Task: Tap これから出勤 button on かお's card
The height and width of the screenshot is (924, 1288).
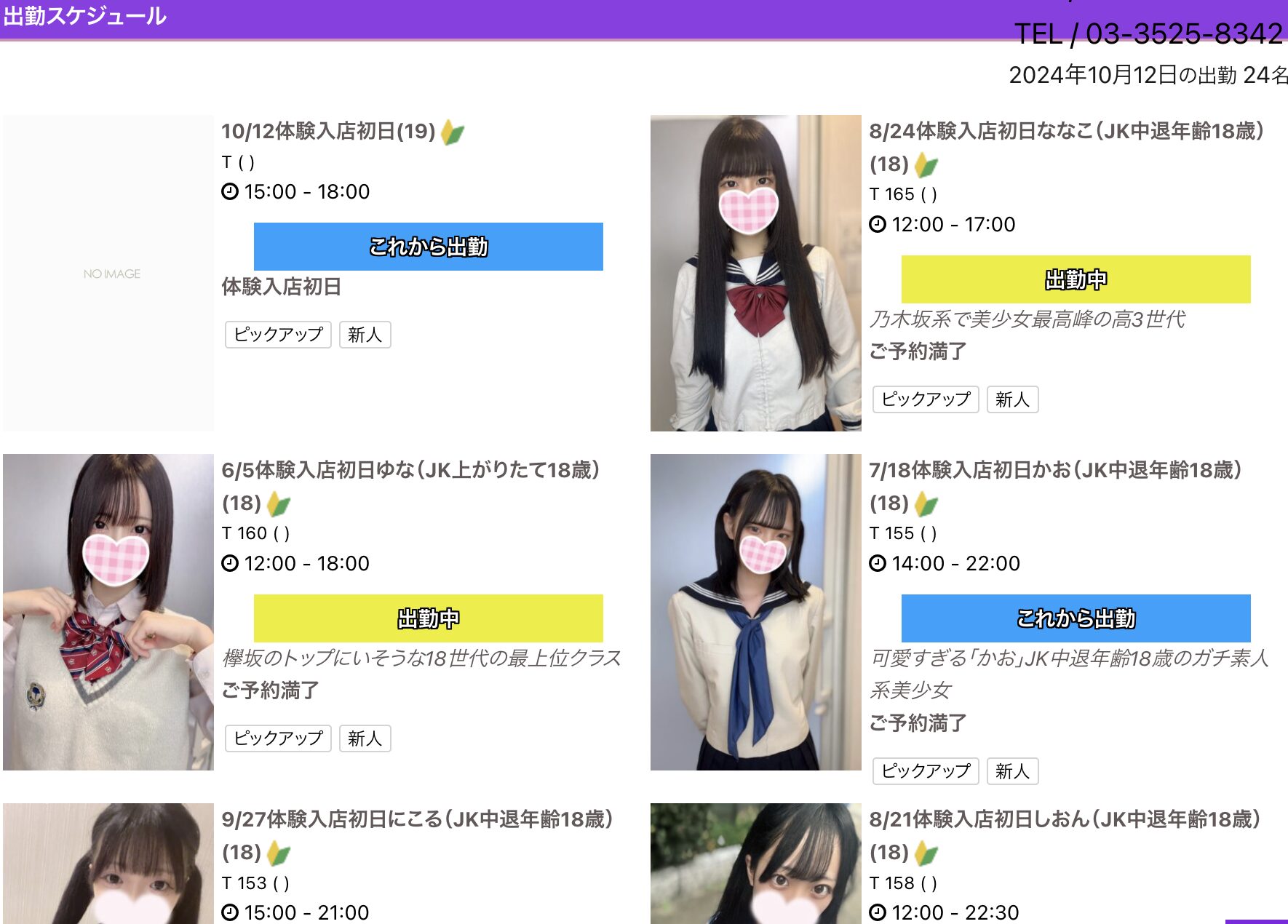Action: 1076,618
